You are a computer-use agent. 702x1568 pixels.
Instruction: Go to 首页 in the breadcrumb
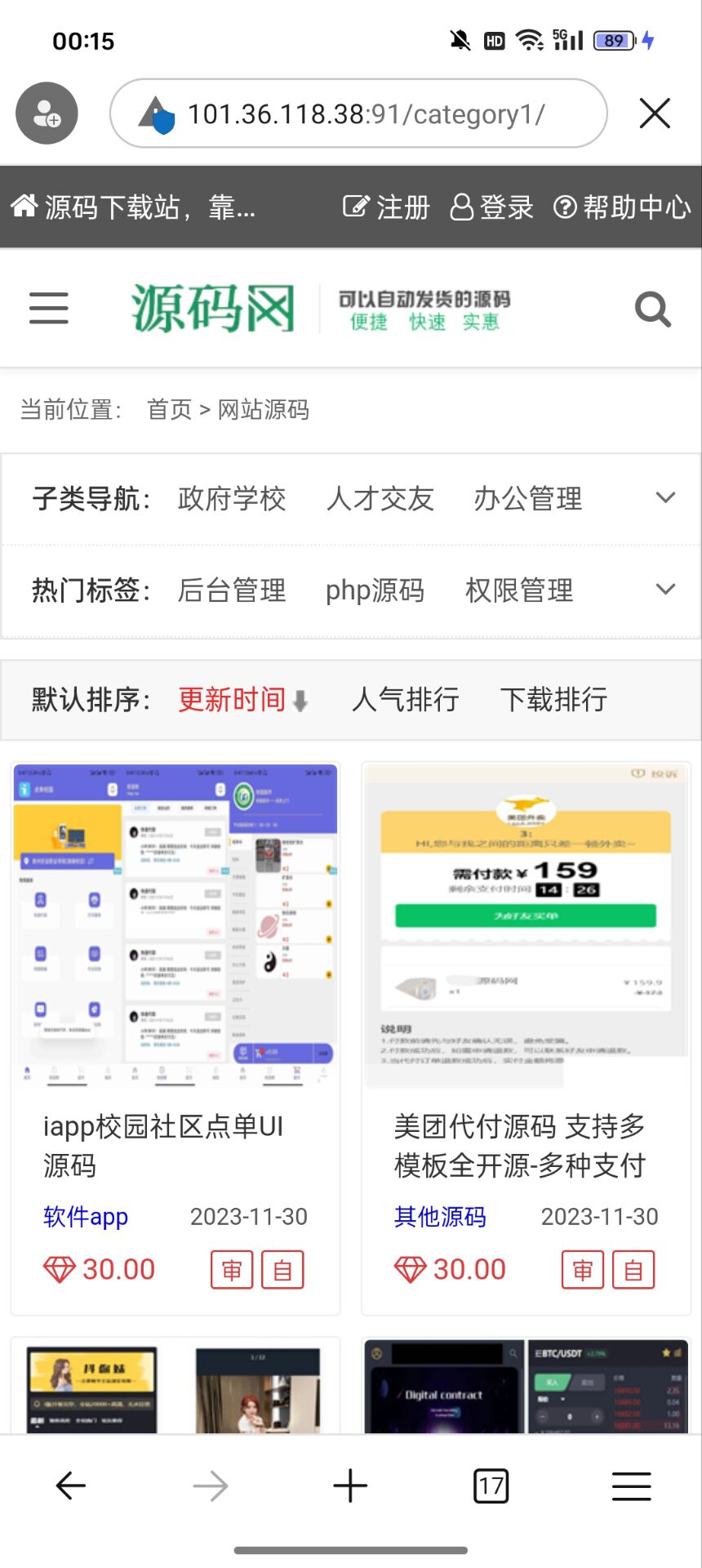click(169, 409)
